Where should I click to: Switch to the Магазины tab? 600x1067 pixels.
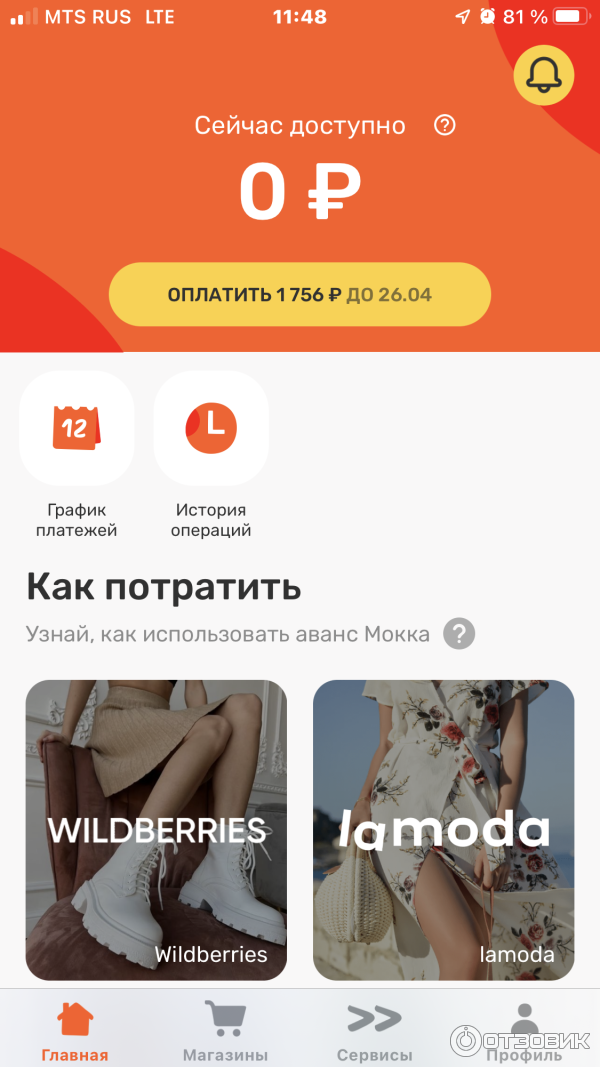tap(225, 1030)
